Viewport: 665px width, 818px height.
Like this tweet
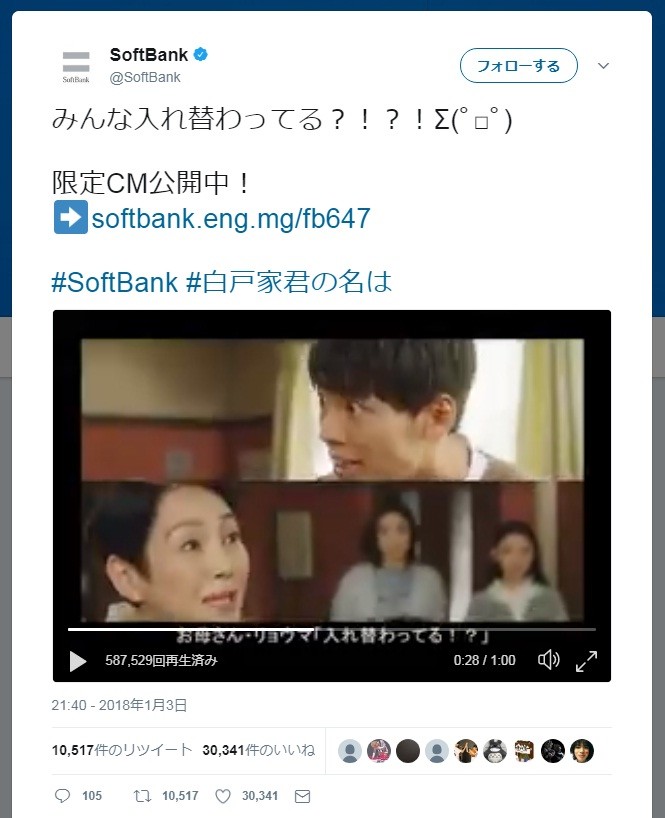click(x=223, y=796)
